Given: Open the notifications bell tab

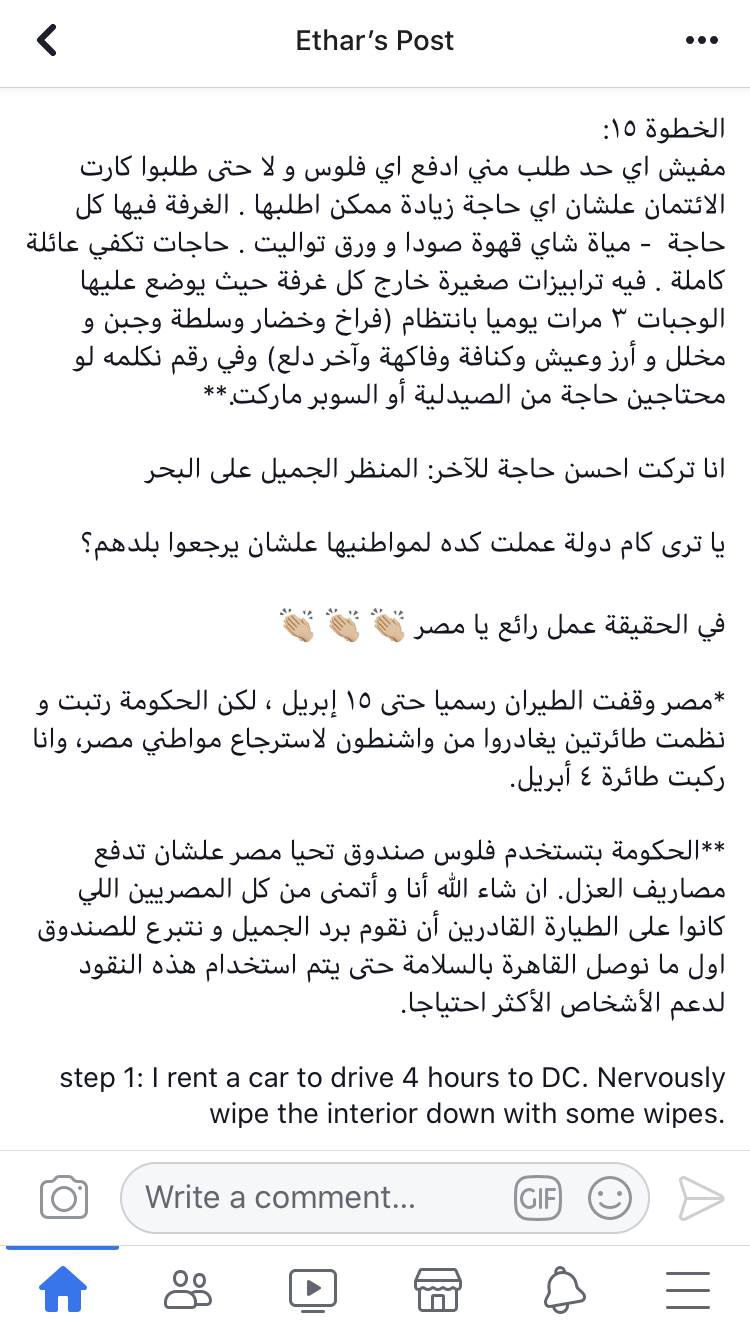Looking at the screenshot, I should [564, 1290].
